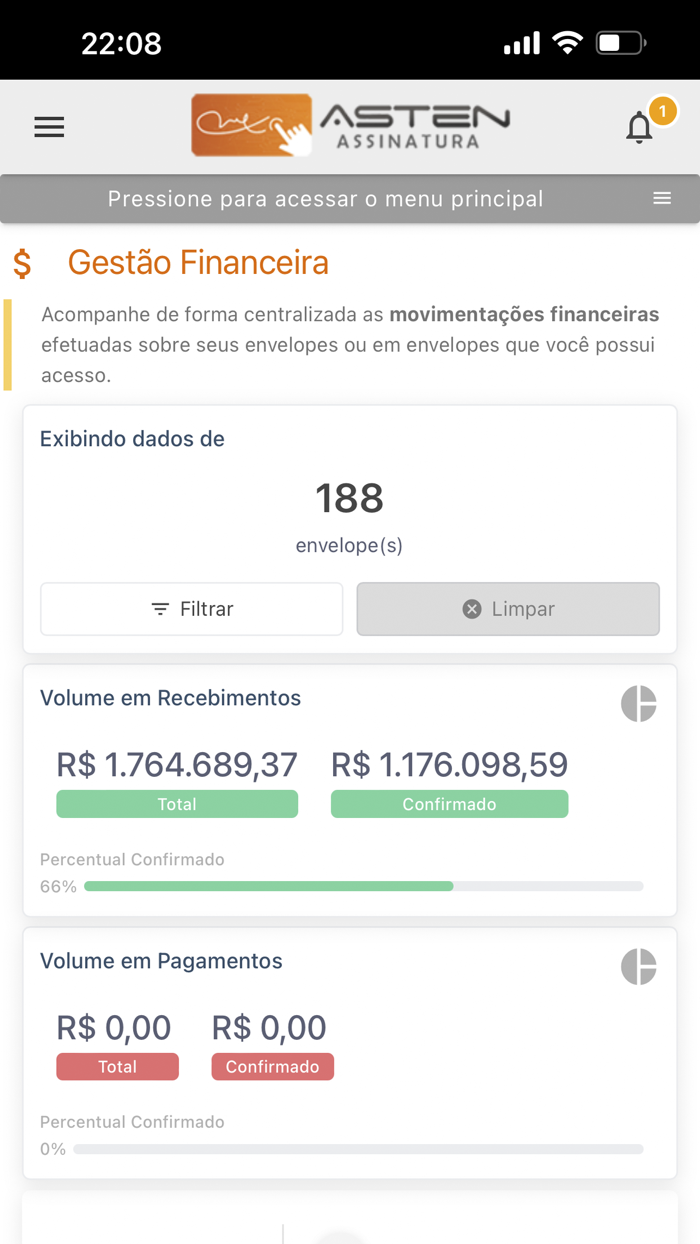Screen dimensions: 700x1244
Task: Open pie chart for Volume em Pagamentos
Action: 638,967
